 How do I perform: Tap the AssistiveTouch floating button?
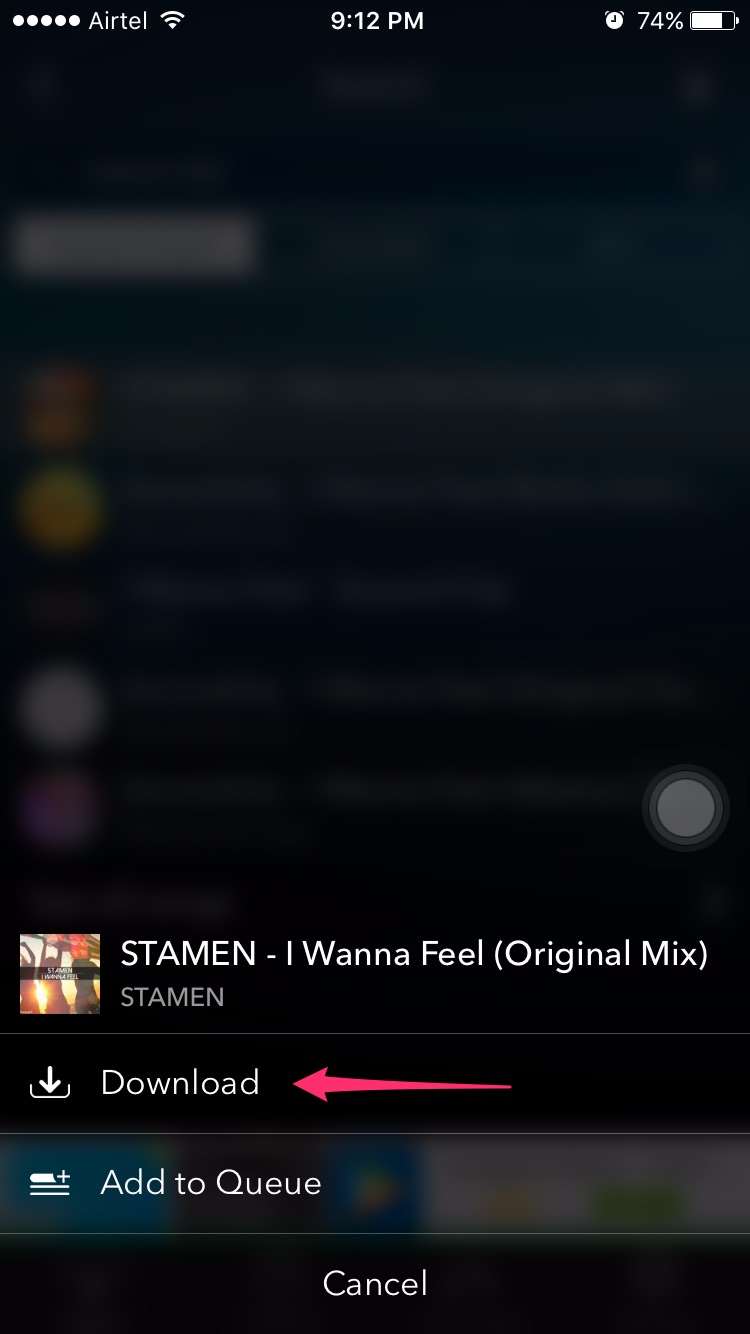click(686, 808)
